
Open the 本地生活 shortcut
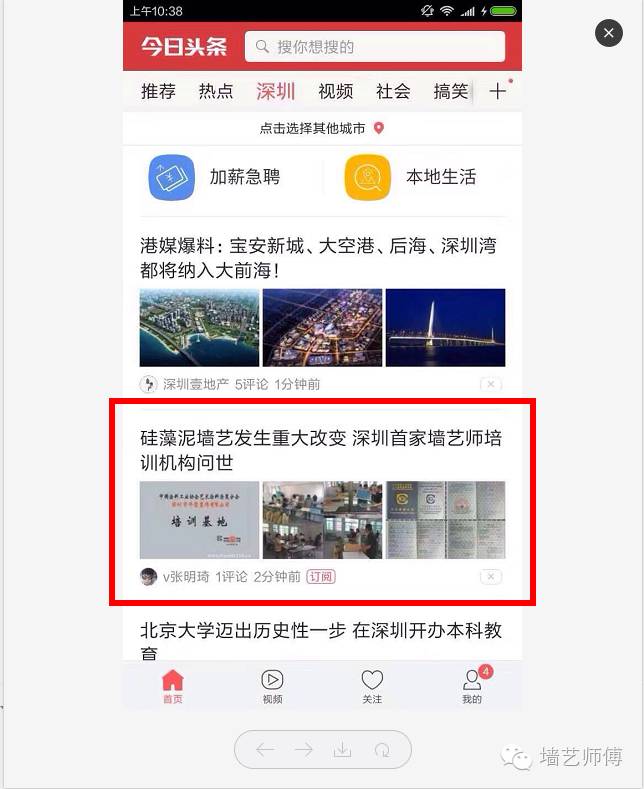pyautogui.click(x=410, y=177)
